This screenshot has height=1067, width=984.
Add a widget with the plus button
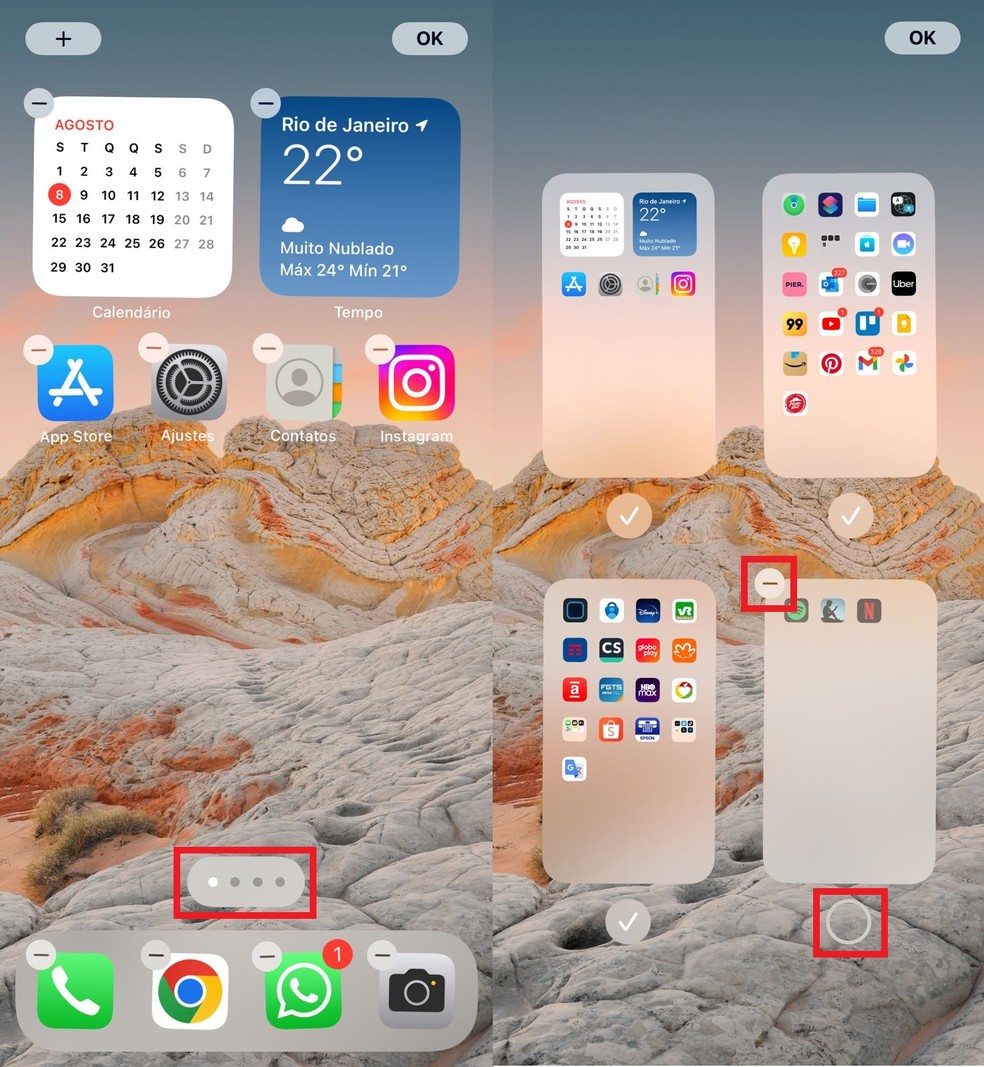pos(63,39)
